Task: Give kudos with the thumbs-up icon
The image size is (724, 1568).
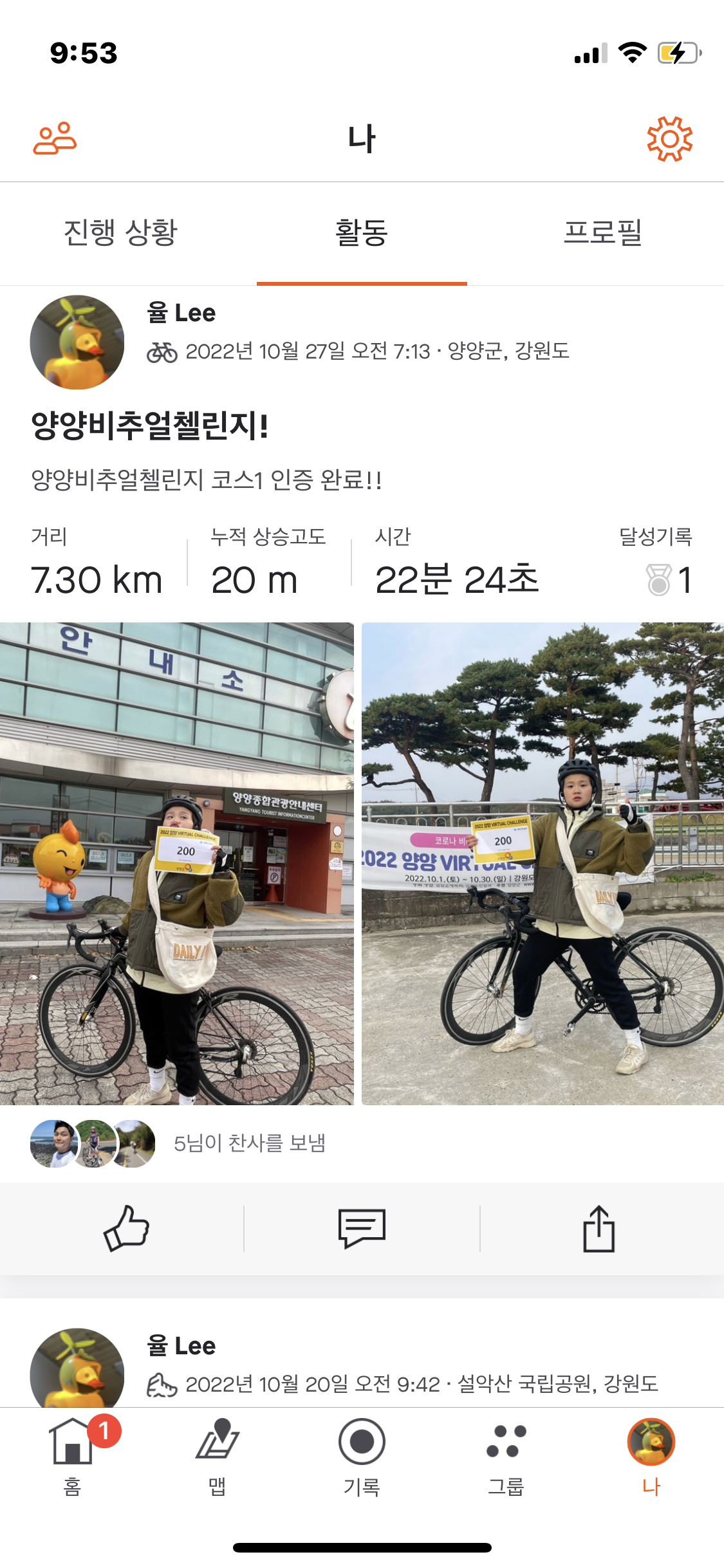Action: pos(126,1228)
